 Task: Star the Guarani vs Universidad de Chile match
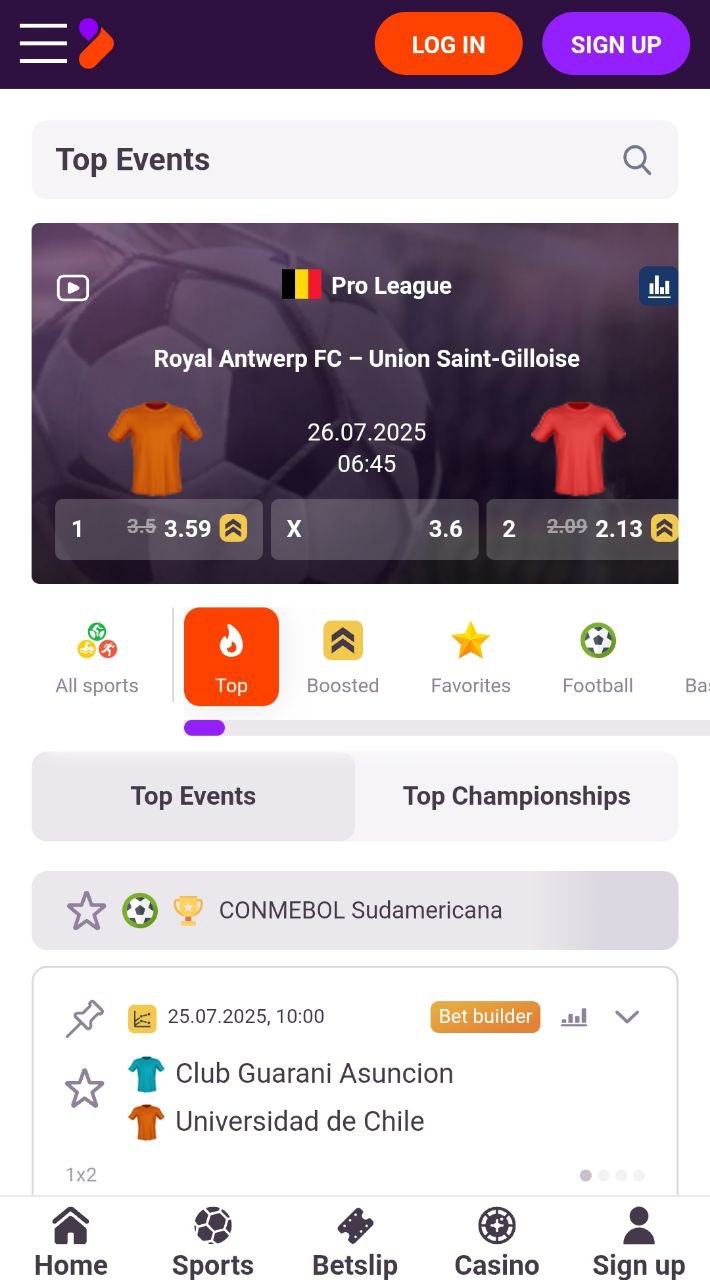[85, 1088]
